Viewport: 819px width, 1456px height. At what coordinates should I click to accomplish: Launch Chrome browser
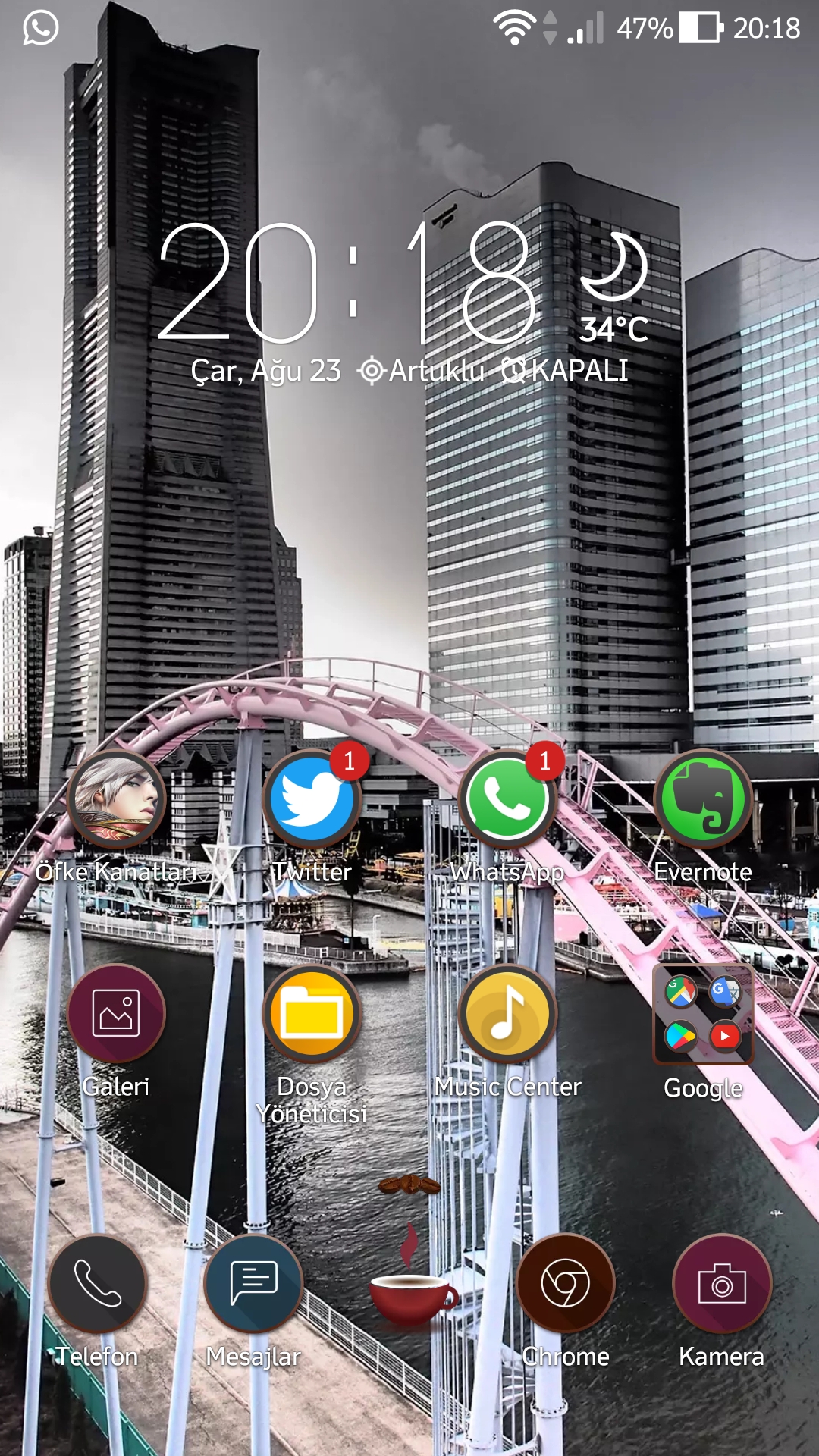tap(566, 1284)
